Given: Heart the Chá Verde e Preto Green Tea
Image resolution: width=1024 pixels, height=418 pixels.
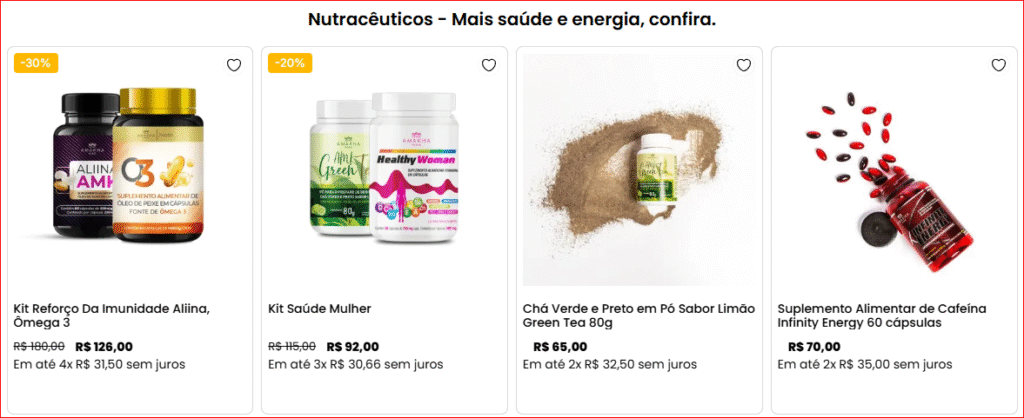Looking at the screenshot, I should [744, 66].
